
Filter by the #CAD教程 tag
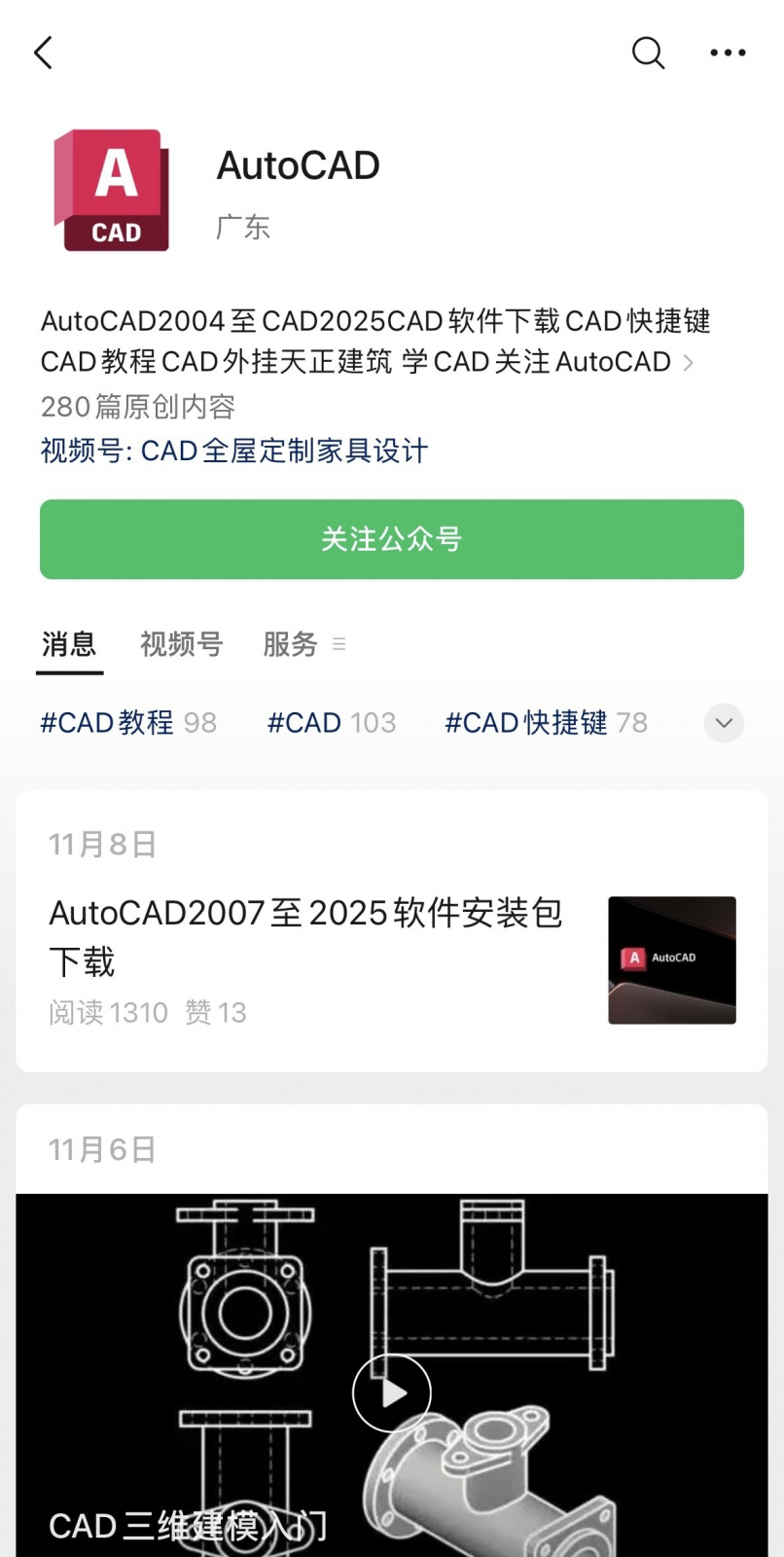127,723
